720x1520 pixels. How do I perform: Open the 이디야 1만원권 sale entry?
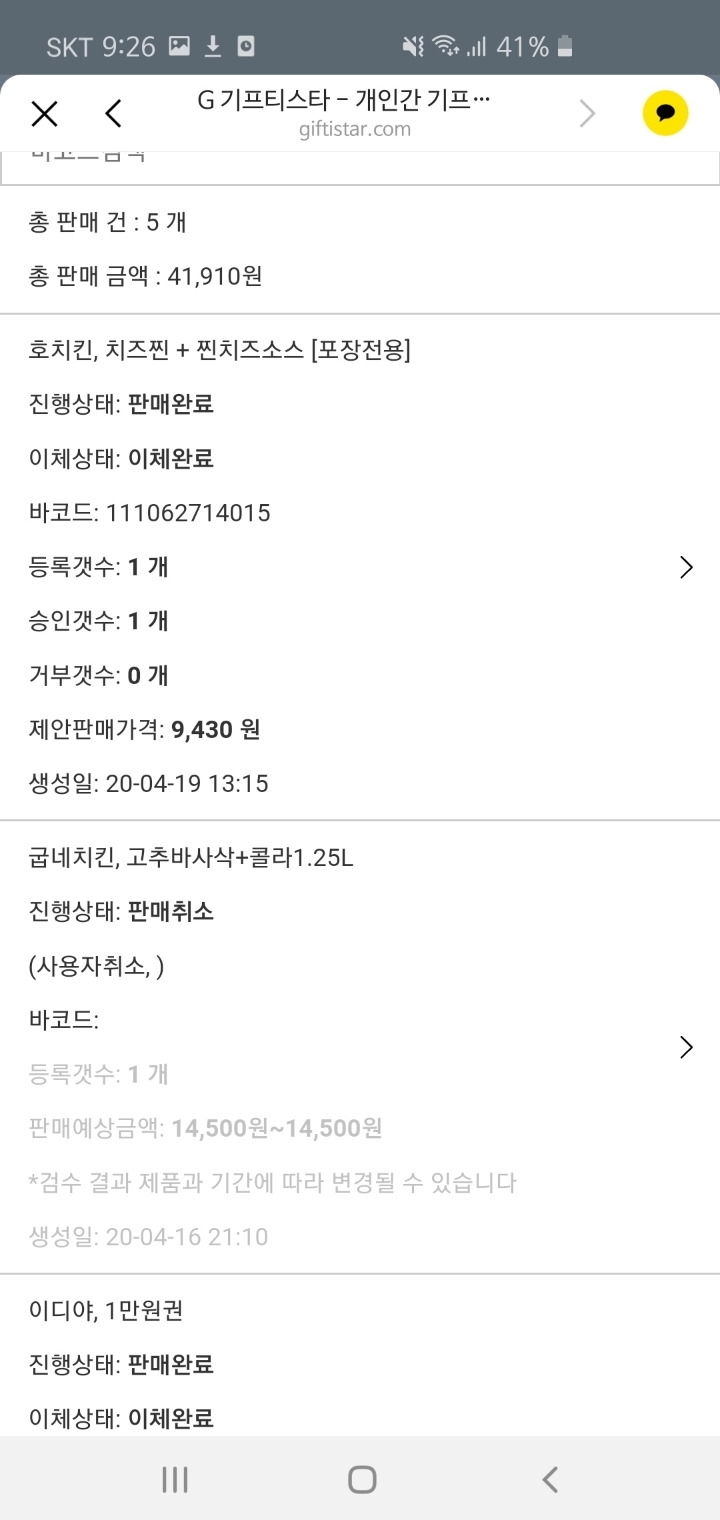click(360, 1356)
